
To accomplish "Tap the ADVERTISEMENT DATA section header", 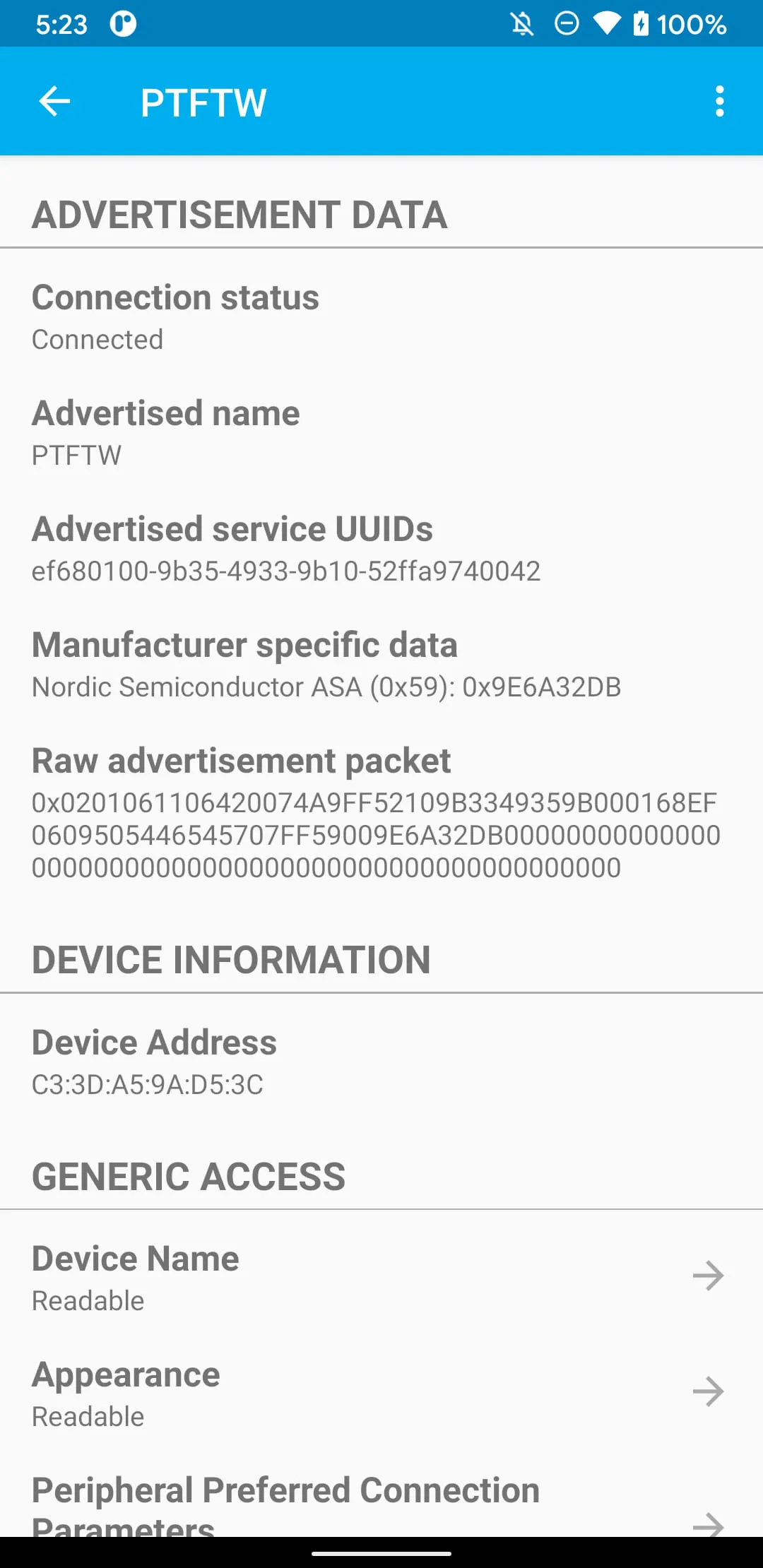I will 239,215.
